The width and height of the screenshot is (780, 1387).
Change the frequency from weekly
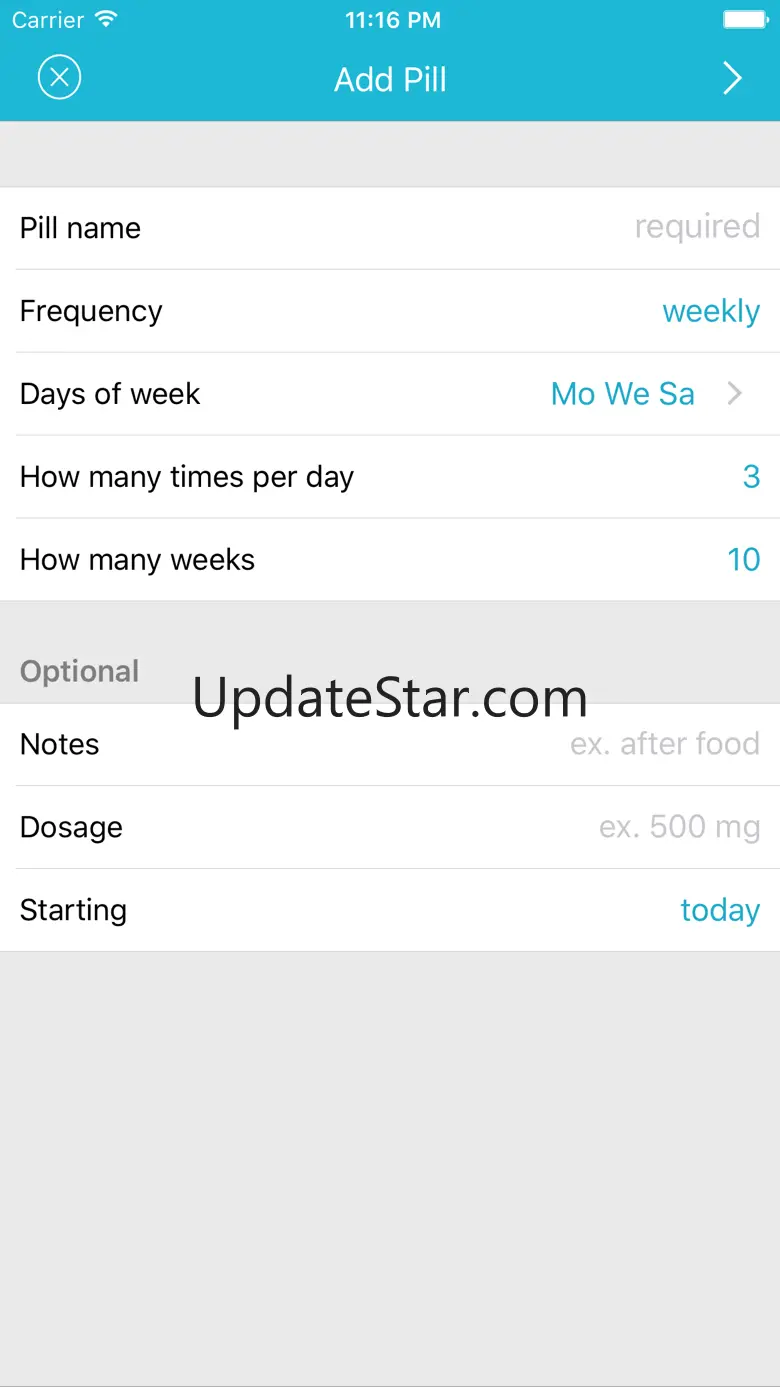tap(710, 311)
